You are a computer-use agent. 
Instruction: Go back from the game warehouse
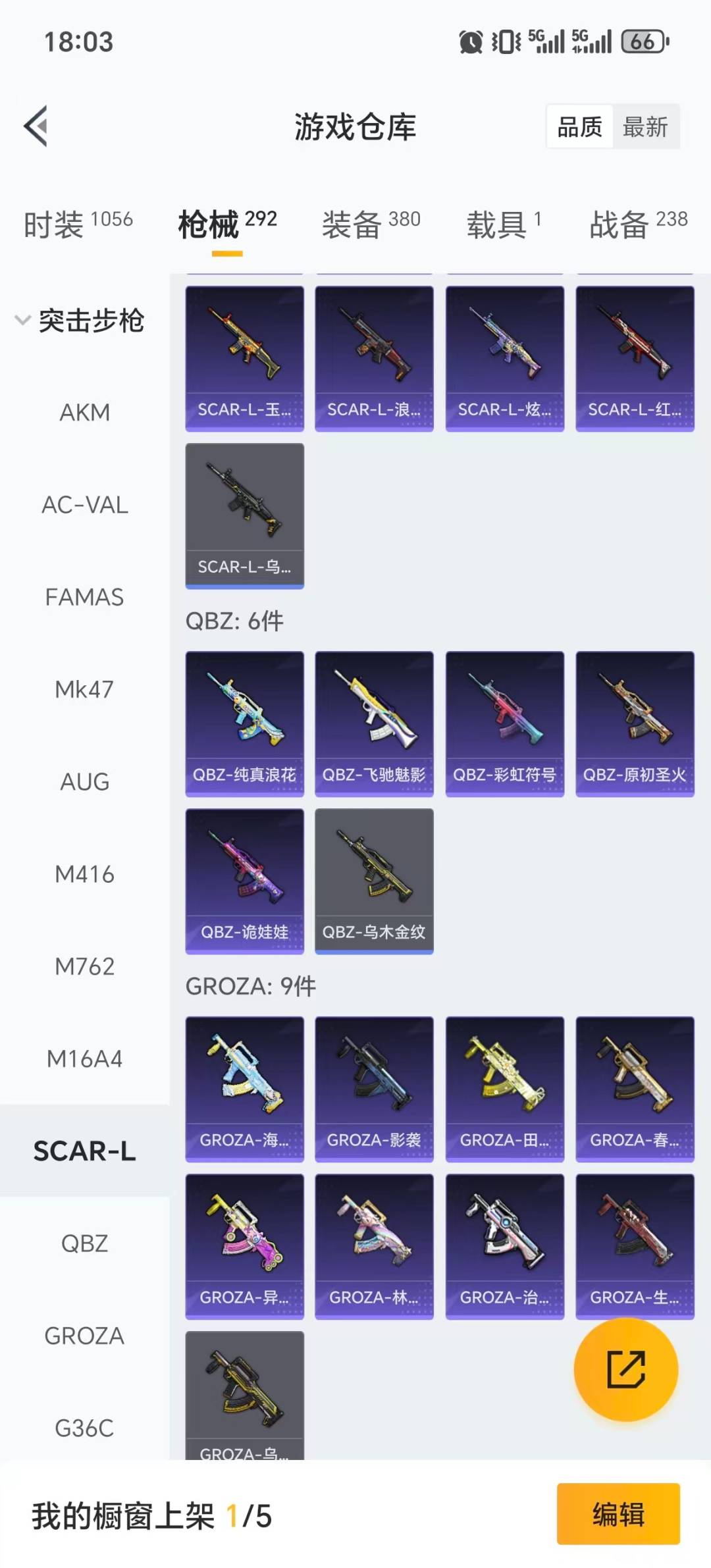[x=36, y=126]
